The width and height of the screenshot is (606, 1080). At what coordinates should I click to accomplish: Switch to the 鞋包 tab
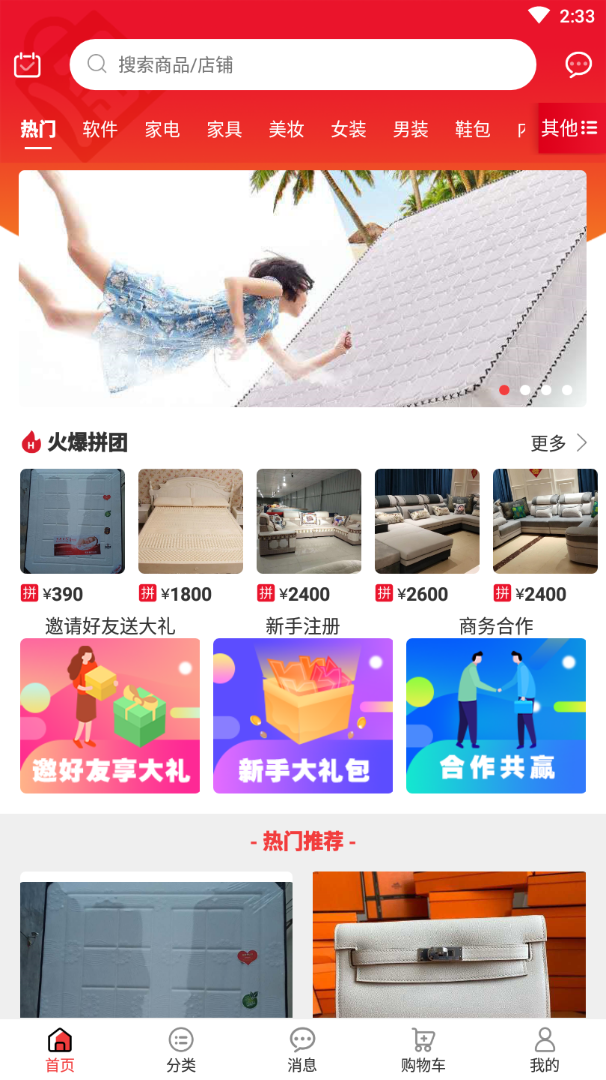click(472, 129)
